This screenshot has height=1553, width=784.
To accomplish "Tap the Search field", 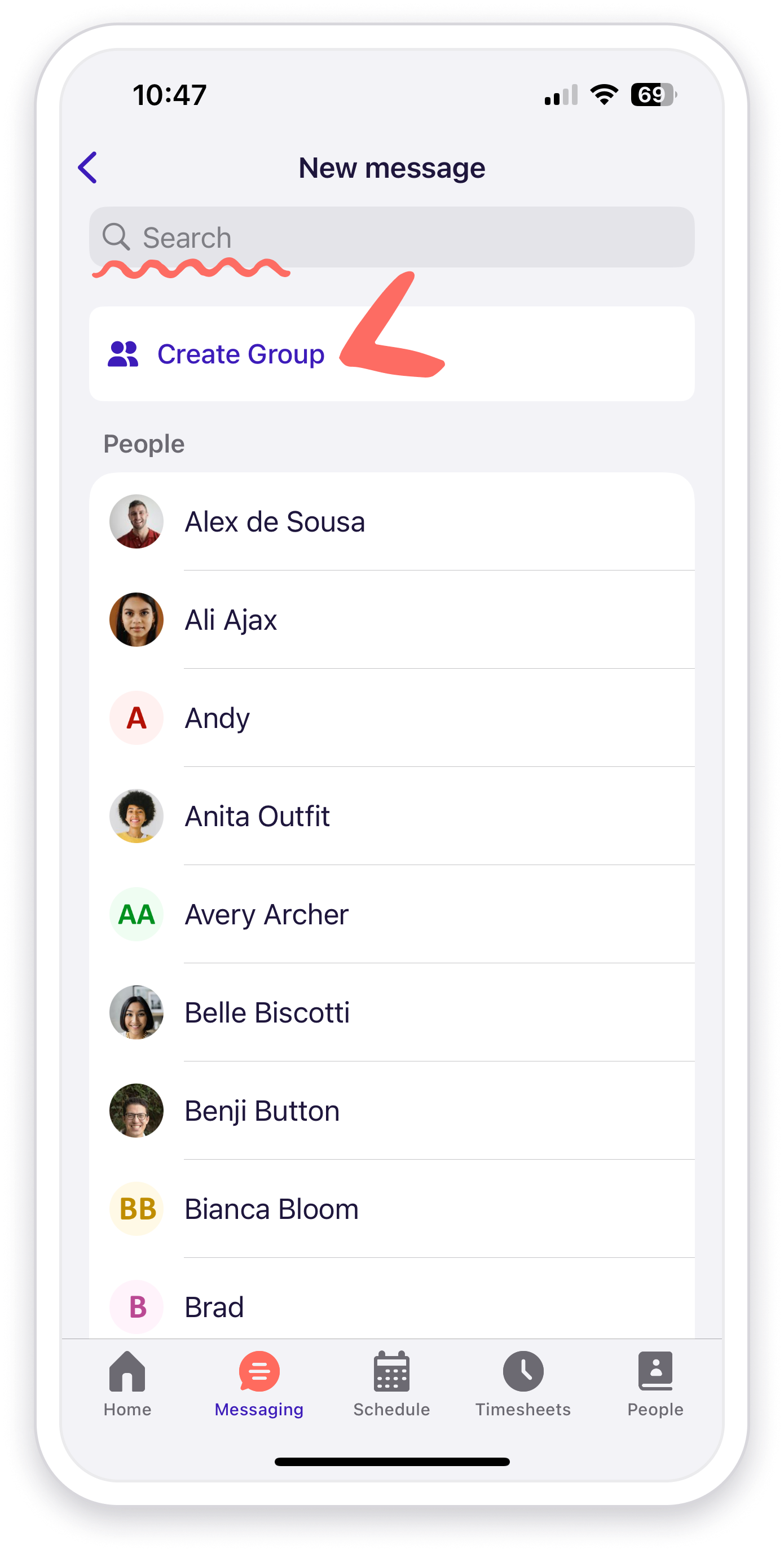I will click(391, 237).
